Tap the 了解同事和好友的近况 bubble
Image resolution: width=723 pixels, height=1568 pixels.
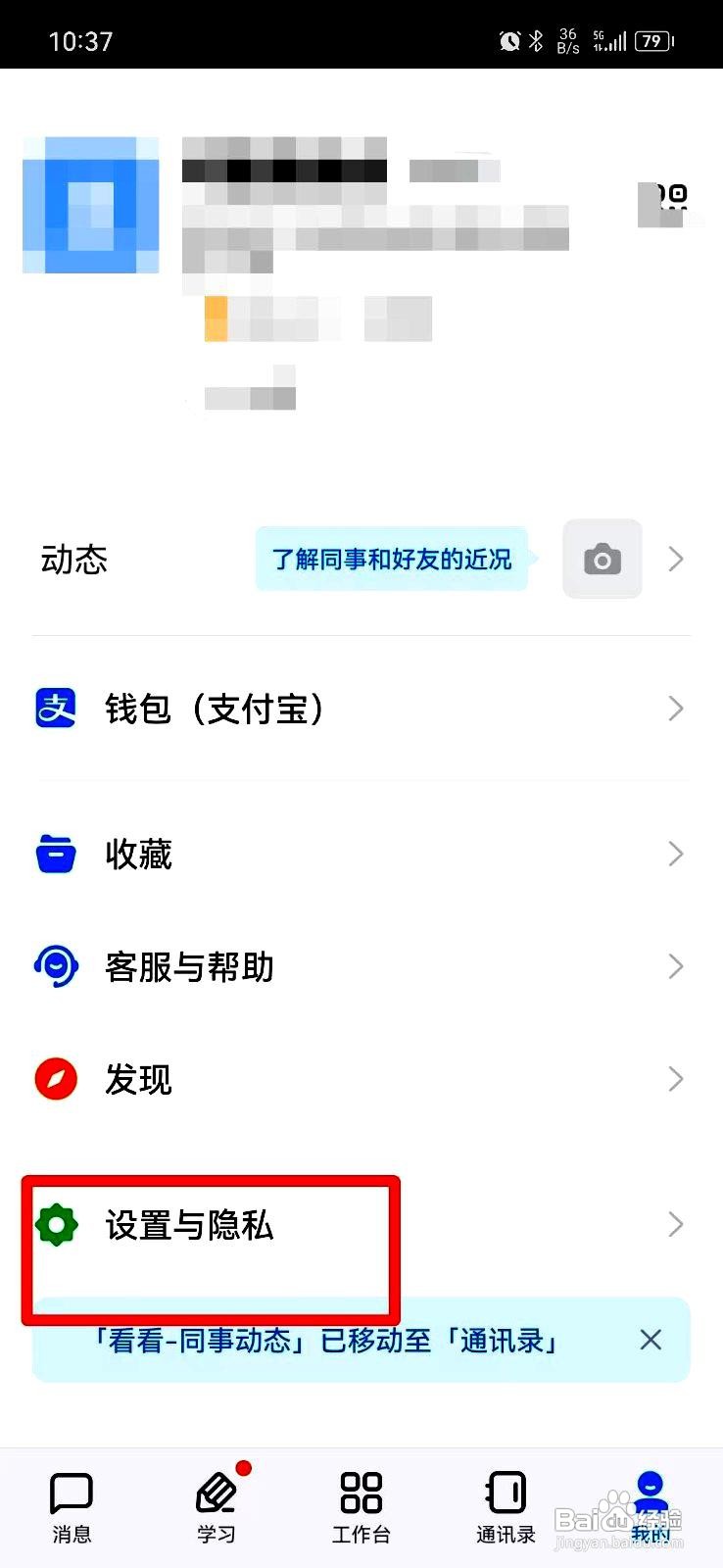392,559
